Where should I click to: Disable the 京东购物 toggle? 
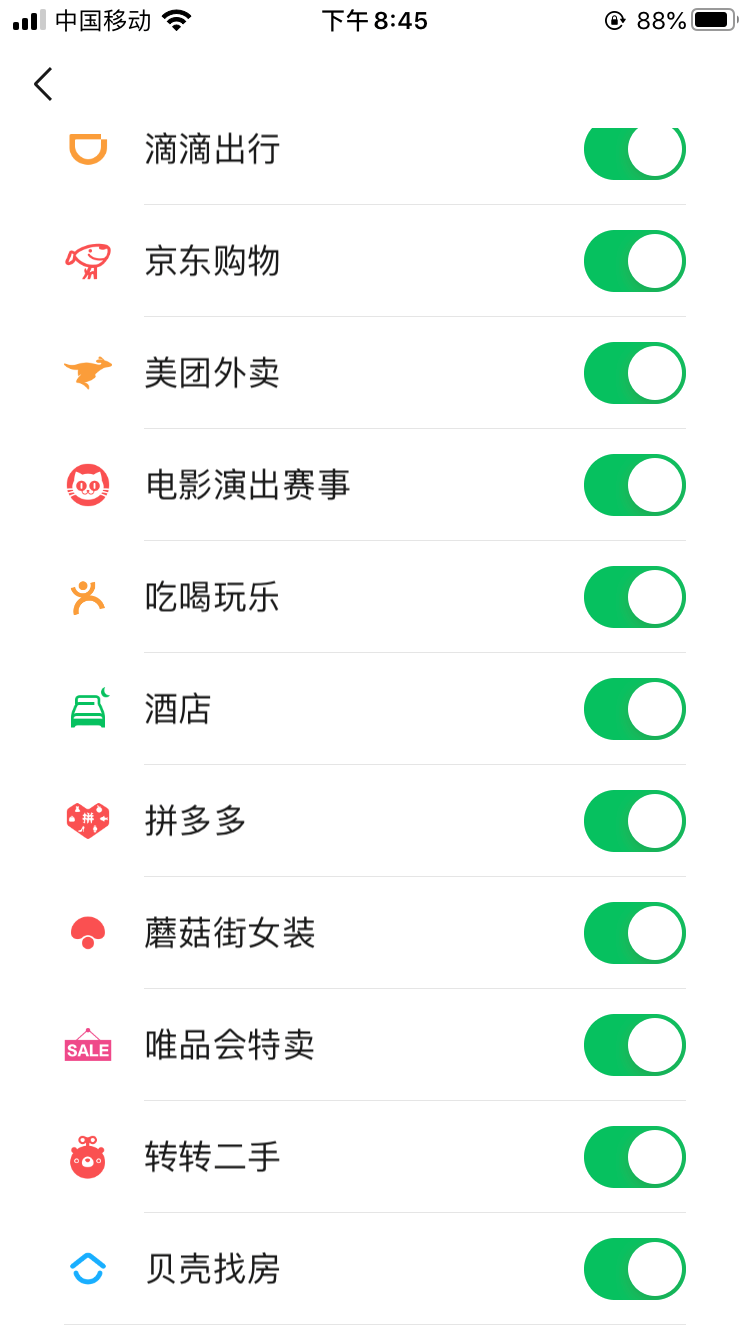click(x=635, y=261)
